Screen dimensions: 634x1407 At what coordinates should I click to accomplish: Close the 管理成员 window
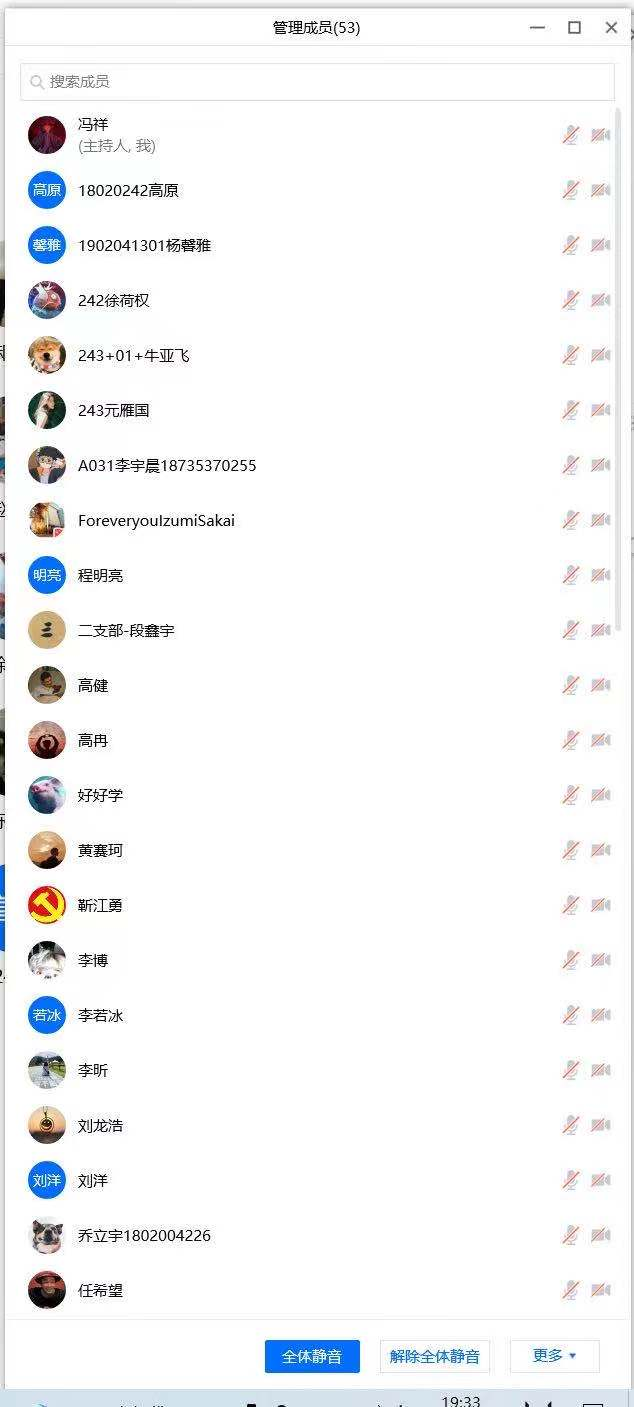click(x=611, y=28)
